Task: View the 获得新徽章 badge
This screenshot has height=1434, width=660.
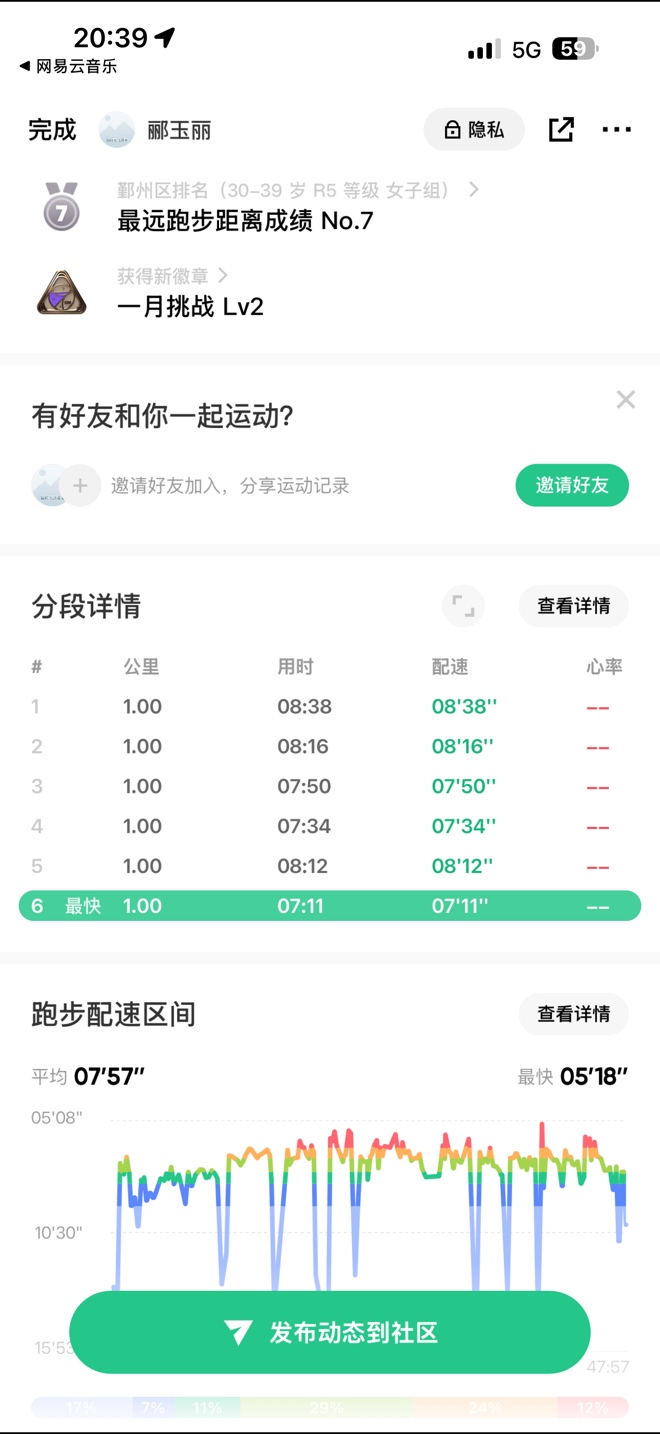Action: [172, 275]
